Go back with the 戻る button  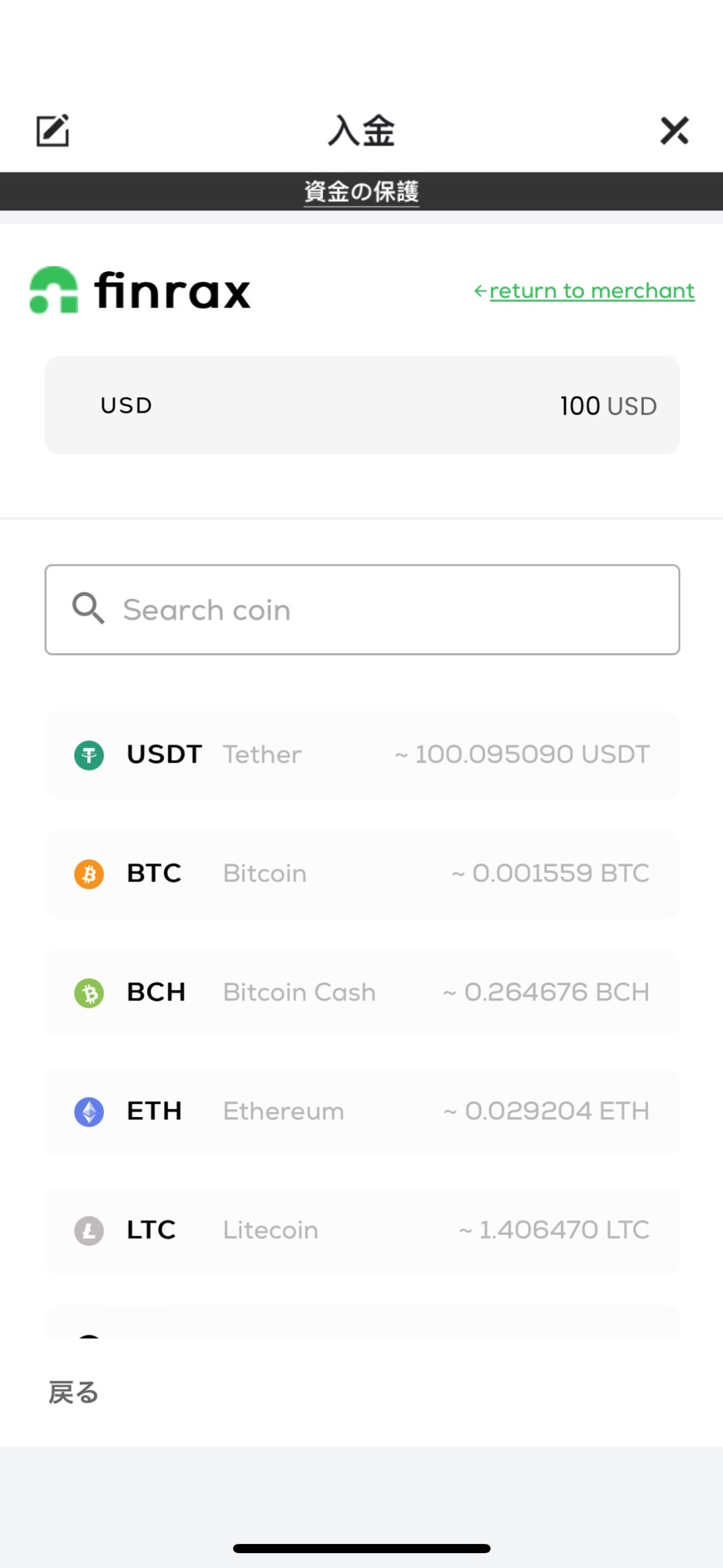tap(73, 1392)
